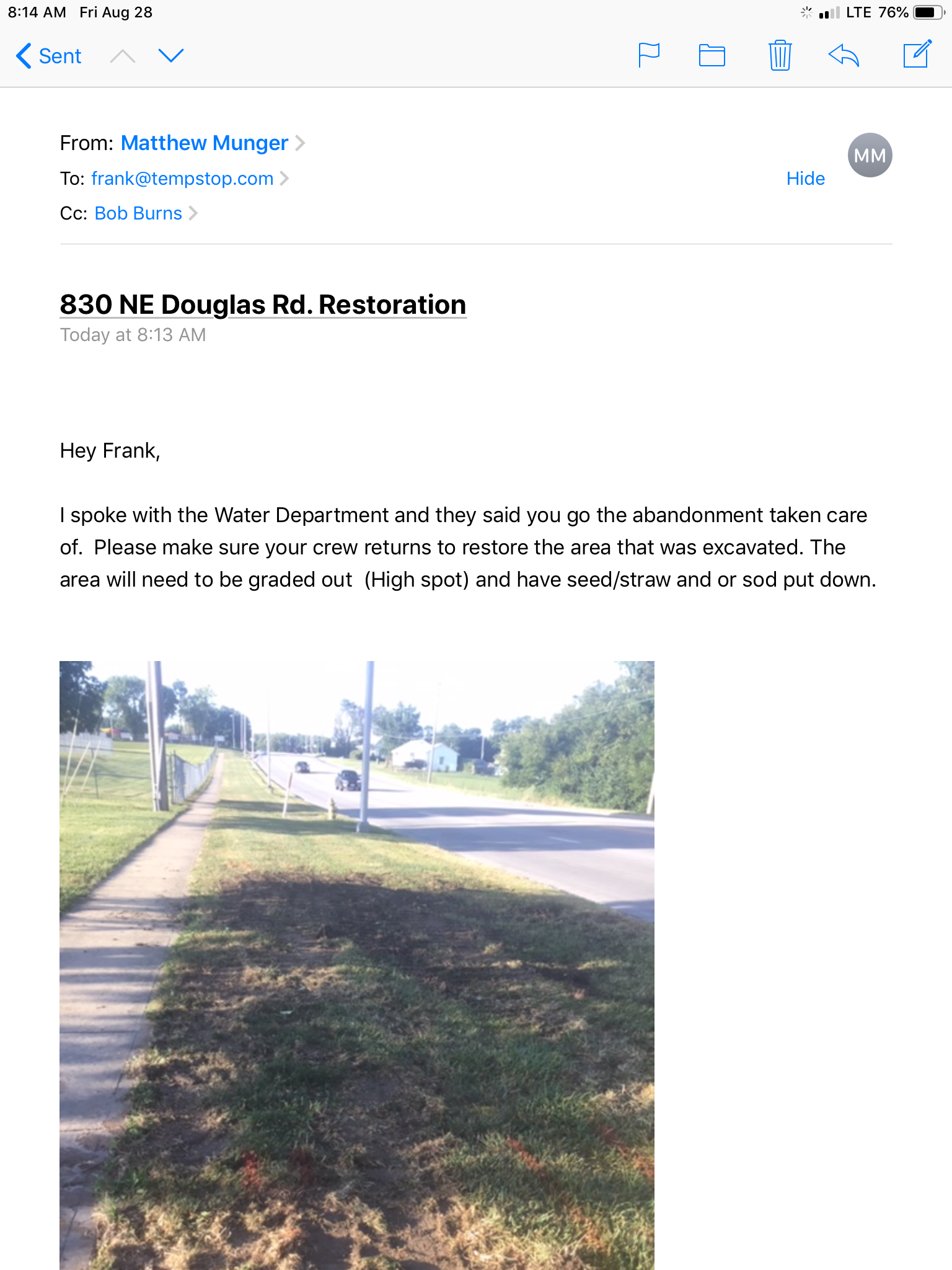
Task: Hide the message header details
Action: pyautogui.click(x=805, y=179)
